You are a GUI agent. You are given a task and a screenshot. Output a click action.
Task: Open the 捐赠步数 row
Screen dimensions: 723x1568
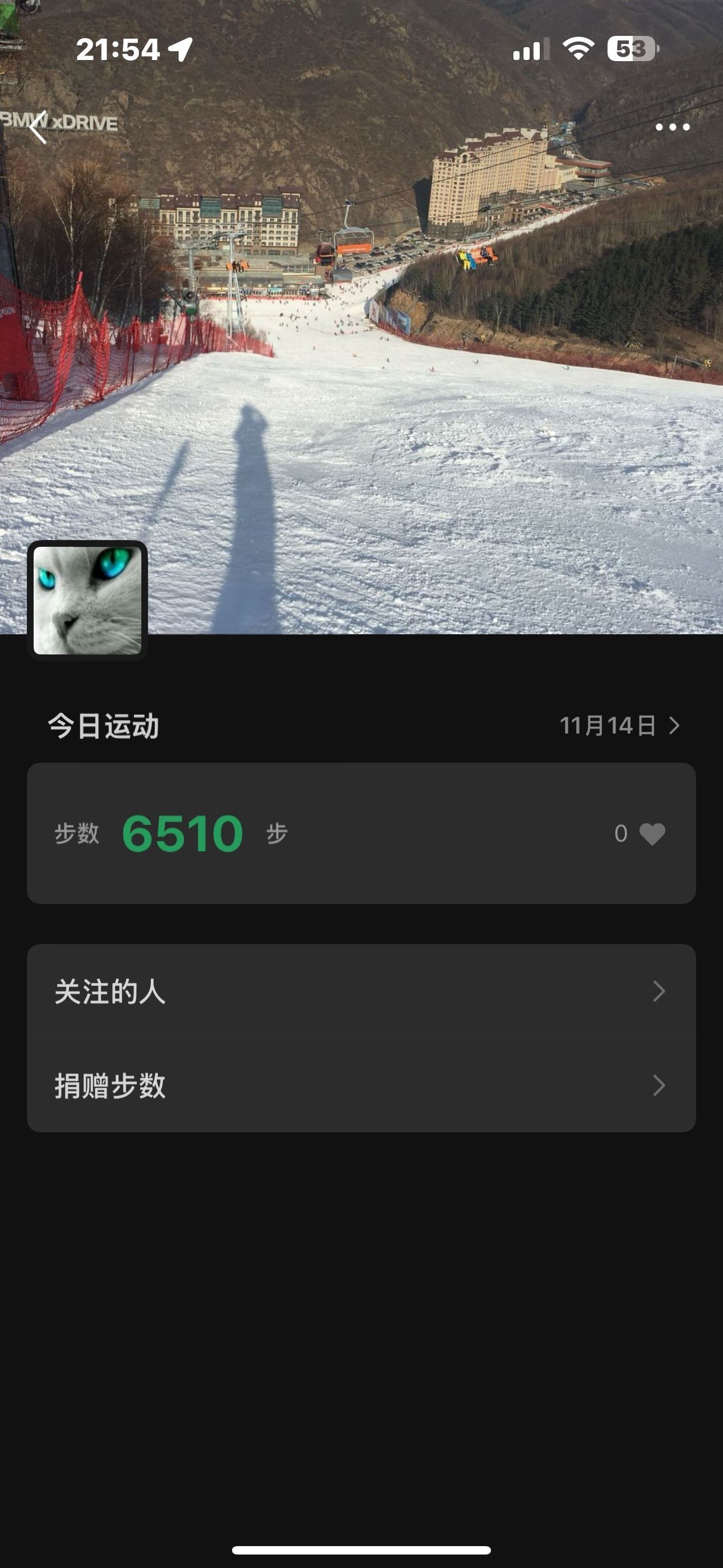(361, 1086)
